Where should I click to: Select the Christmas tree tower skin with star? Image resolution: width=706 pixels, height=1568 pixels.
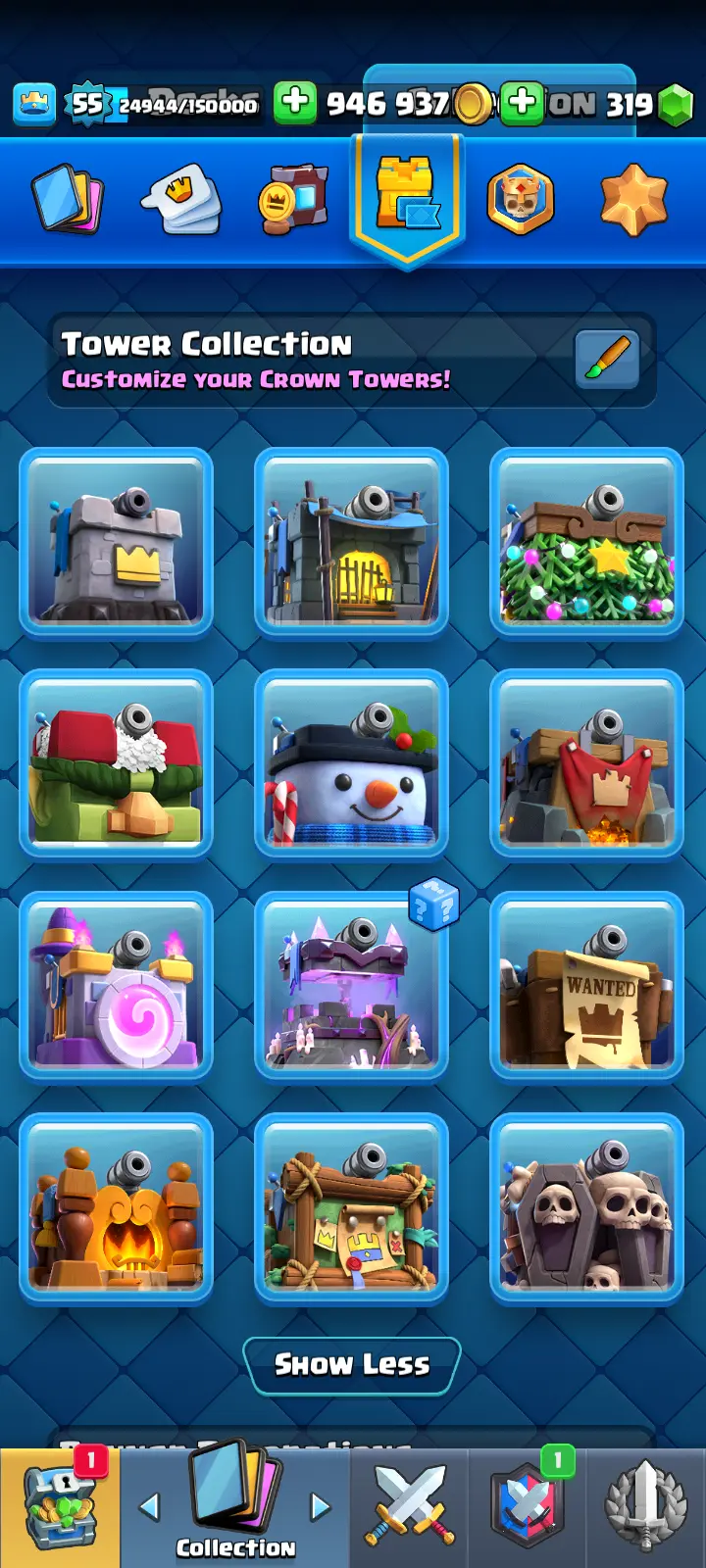point(586,541)
